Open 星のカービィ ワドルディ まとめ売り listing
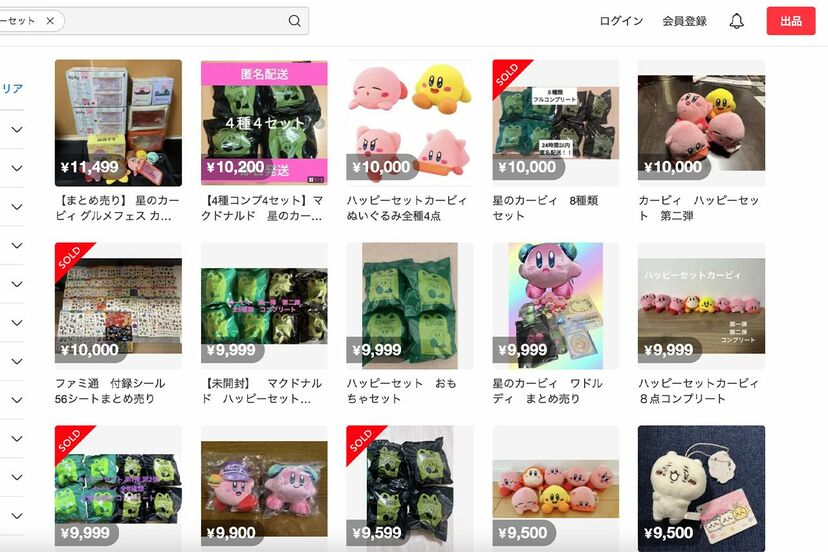The width and height of the screenshot is (828, 552). point(555,306)
